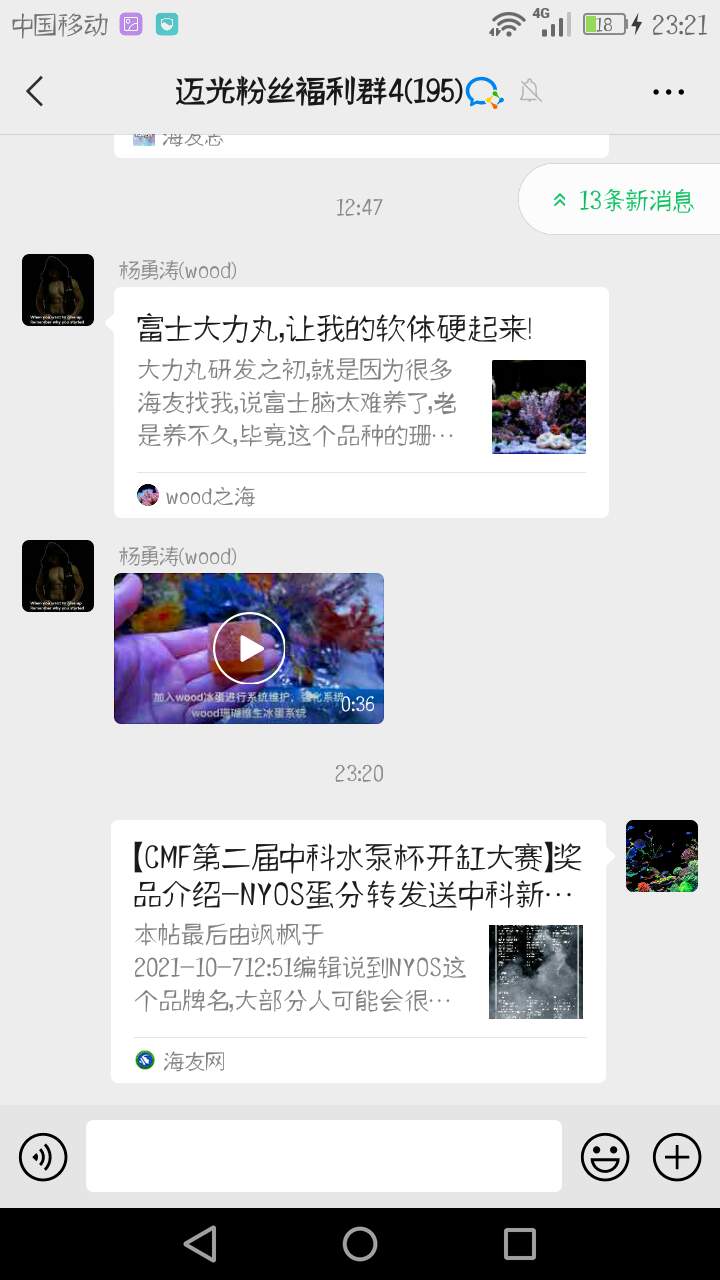Focus the message text field
Image resolution: width=720 pixels, height=1280 pixels.
tap(323, 1156)
